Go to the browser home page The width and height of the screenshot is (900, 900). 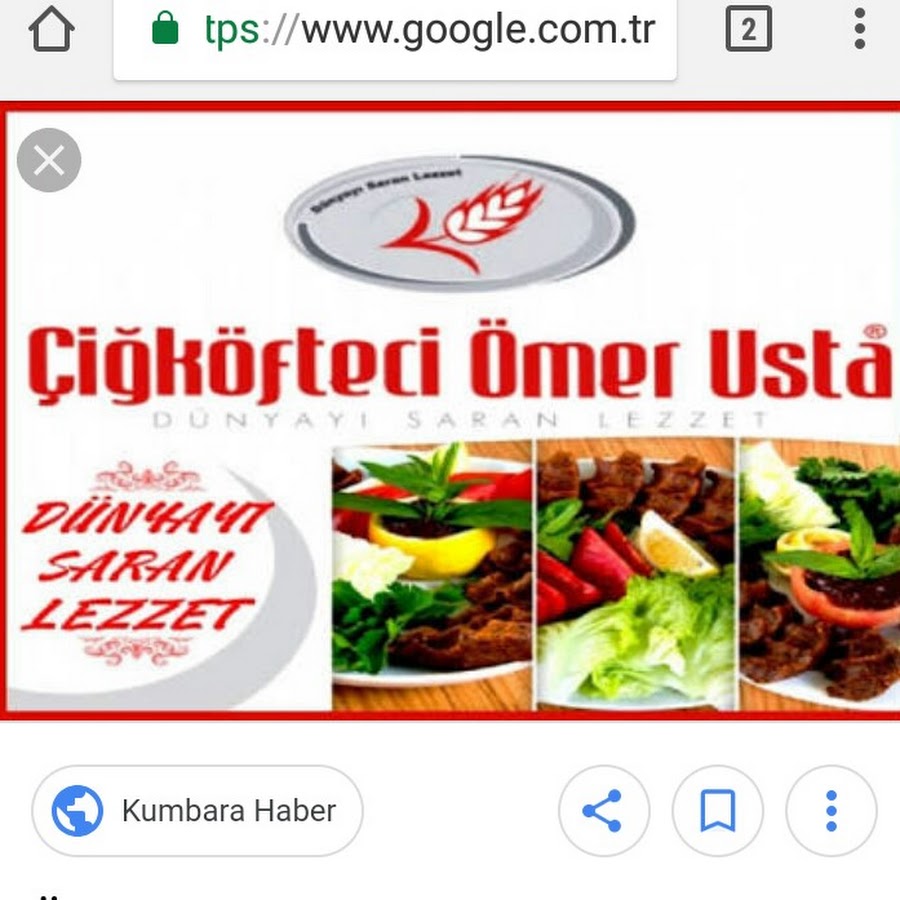point(52,31)
